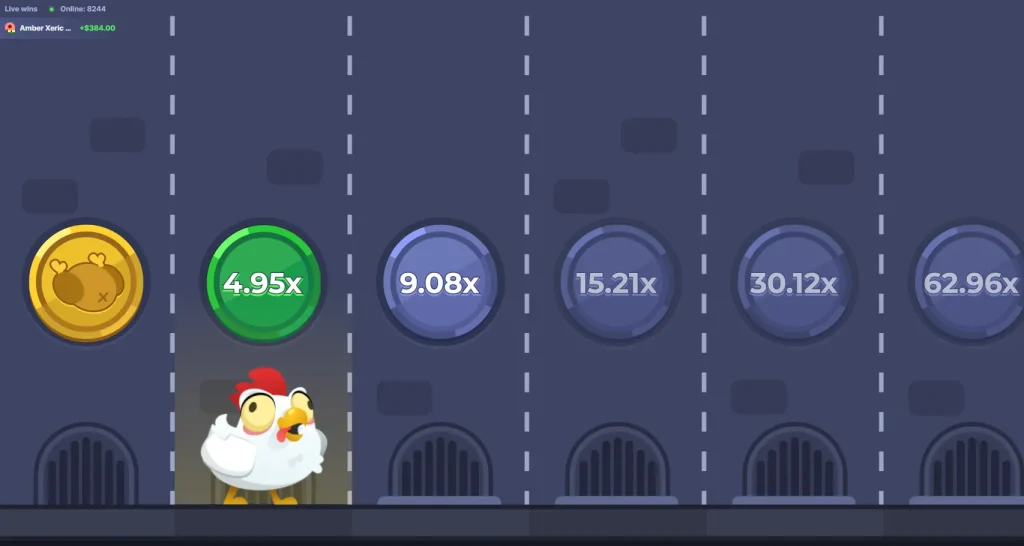Tap the 62.96x multiplier coin

pos(969,283)
